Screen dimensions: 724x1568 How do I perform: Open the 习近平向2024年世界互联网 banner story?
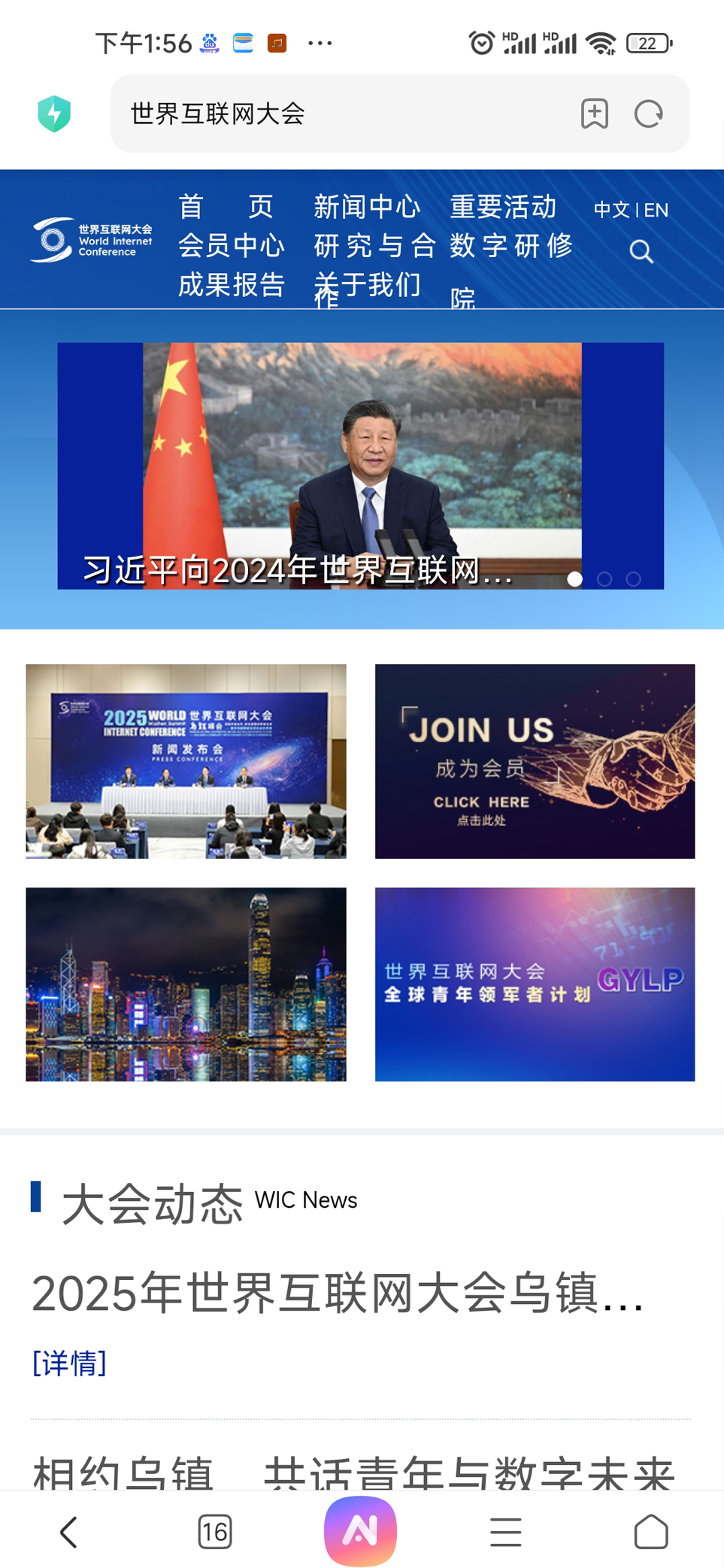(361, 466)
